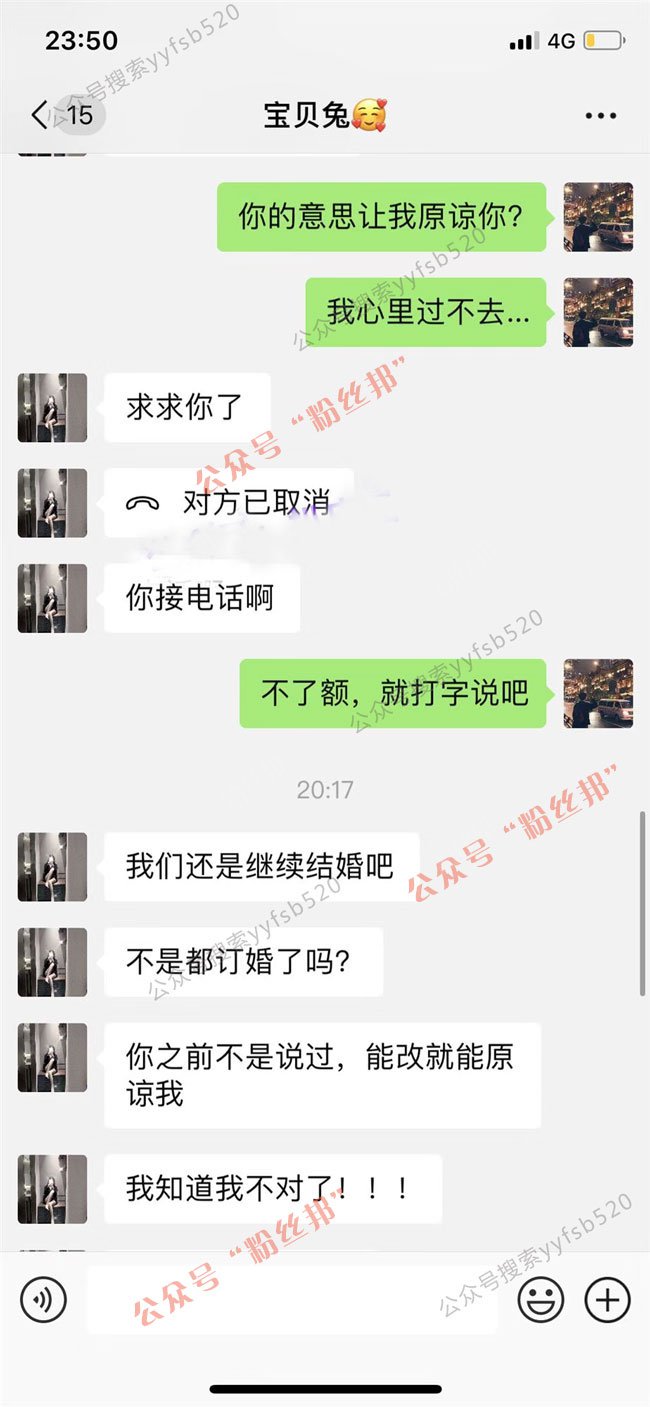Open the three-dot chat menu
Viewport: 650px width, 1407px height.
600,116
